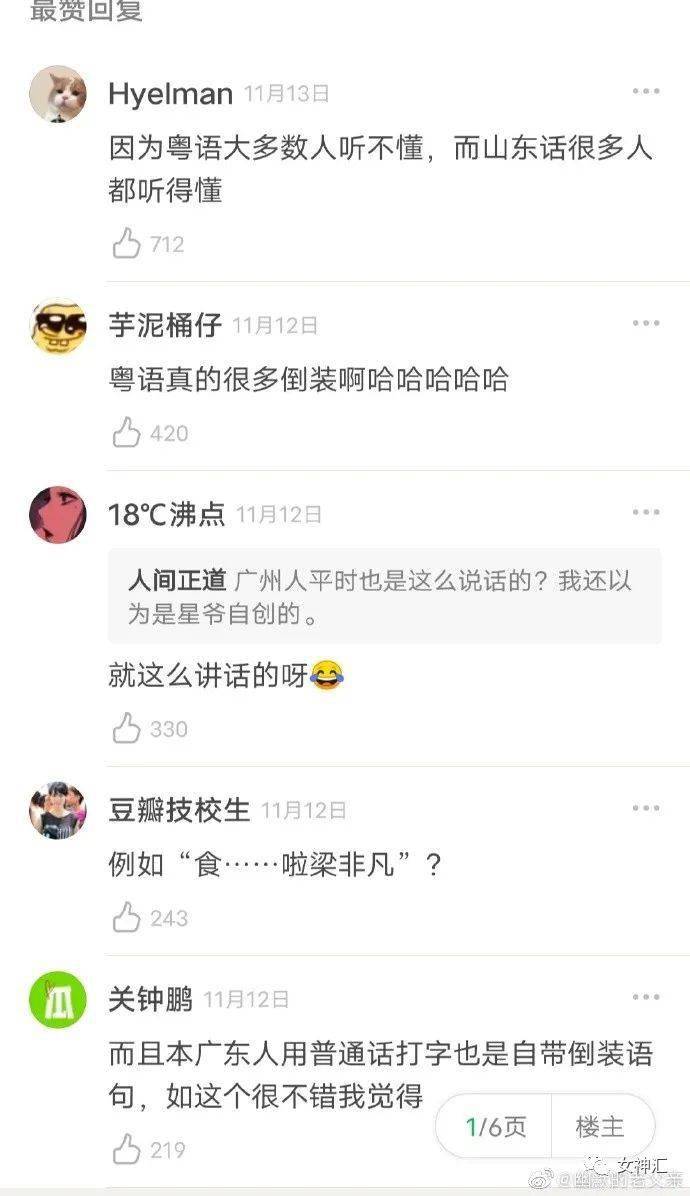Open more options on 18°C沸点's comment
Image resolution: width=690 pixels, height=1196 pixels.
(x=646, y=513)
